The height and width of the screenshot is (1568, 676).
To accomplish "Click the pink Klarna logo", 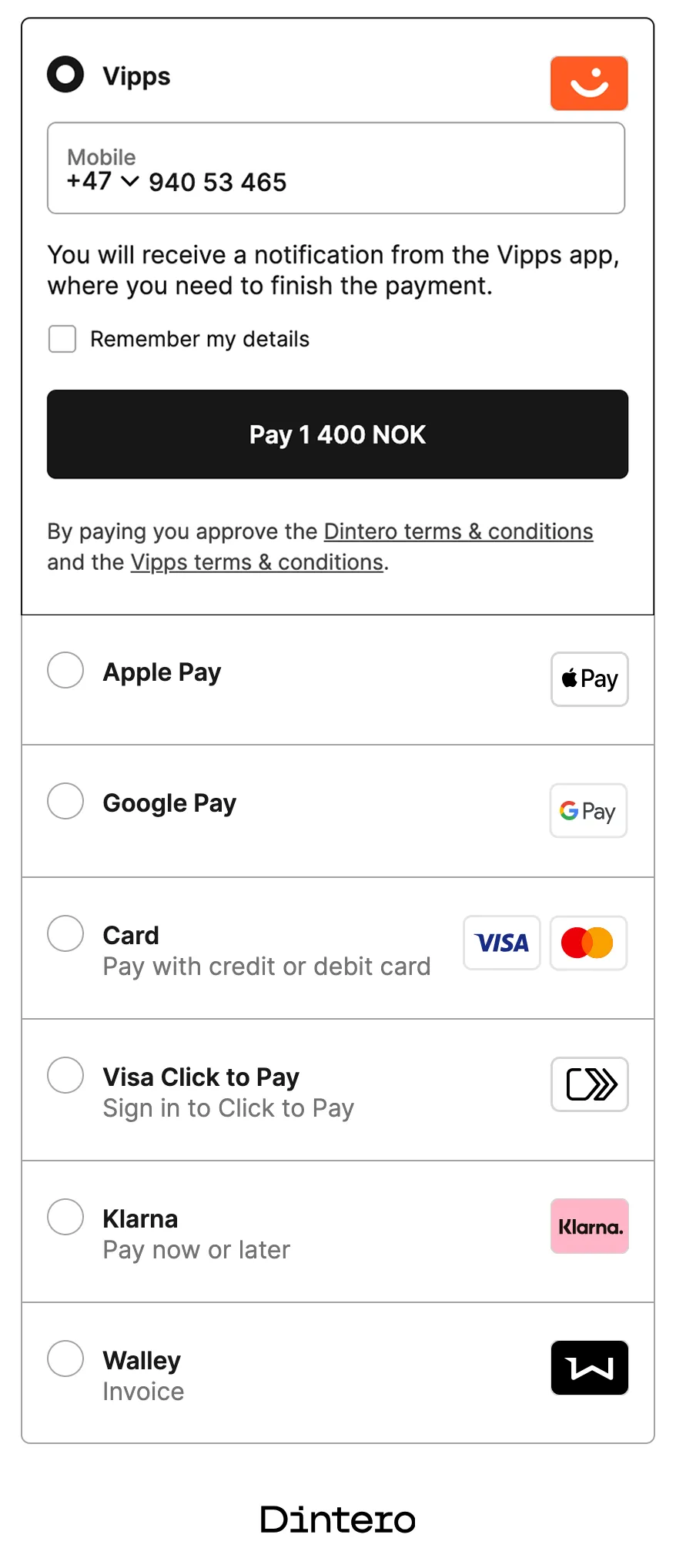I will click(589, 1226).
